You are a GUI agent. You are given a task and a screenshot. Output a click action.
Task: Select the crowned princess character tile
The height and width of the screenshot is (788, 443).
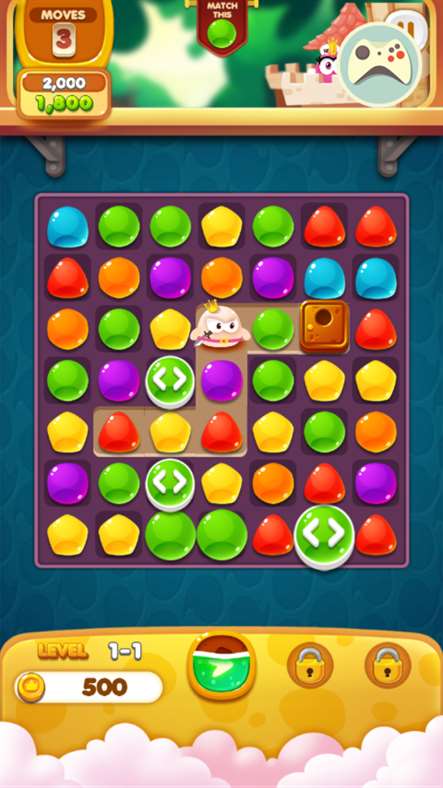pos(220,326)
